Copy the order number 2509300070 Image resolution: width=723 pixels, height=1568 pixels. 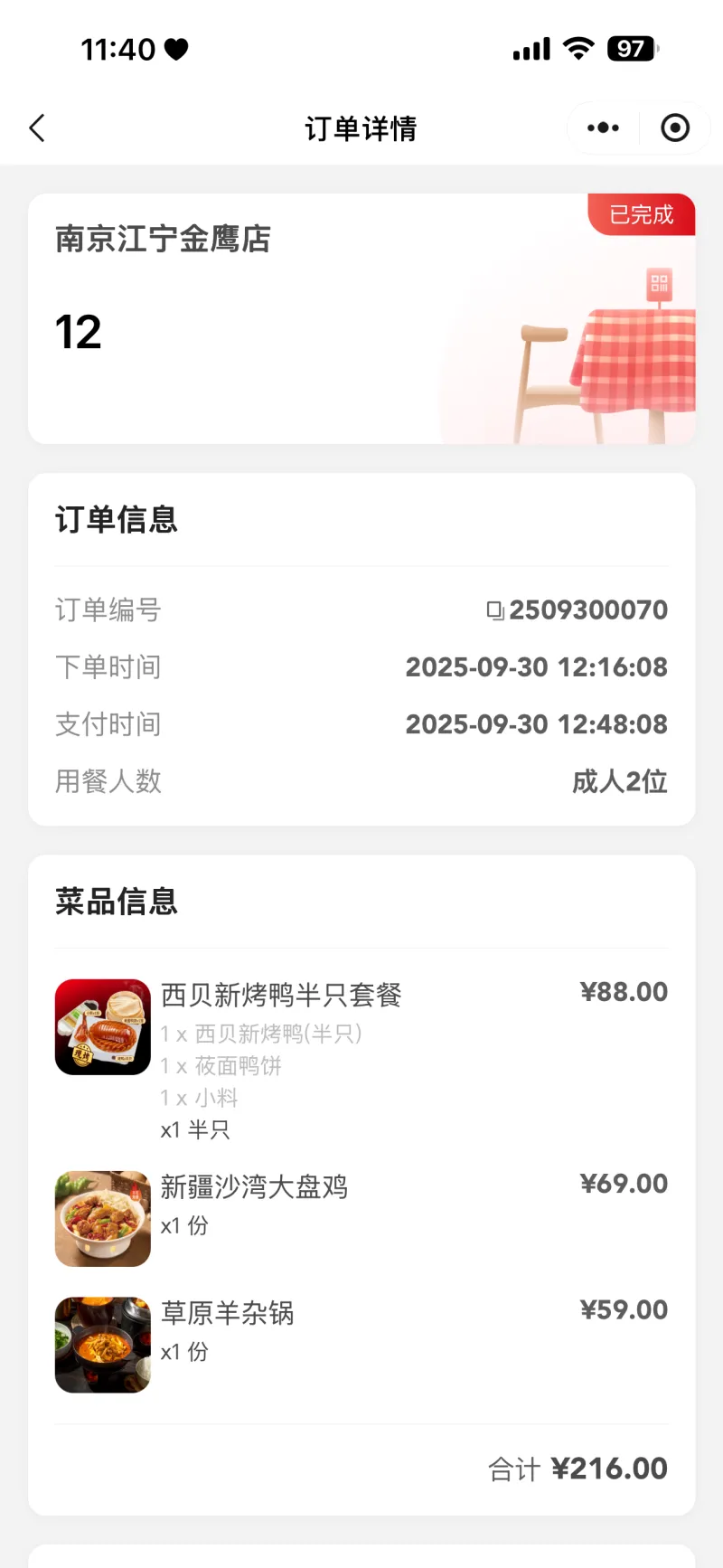click(495, 610)
